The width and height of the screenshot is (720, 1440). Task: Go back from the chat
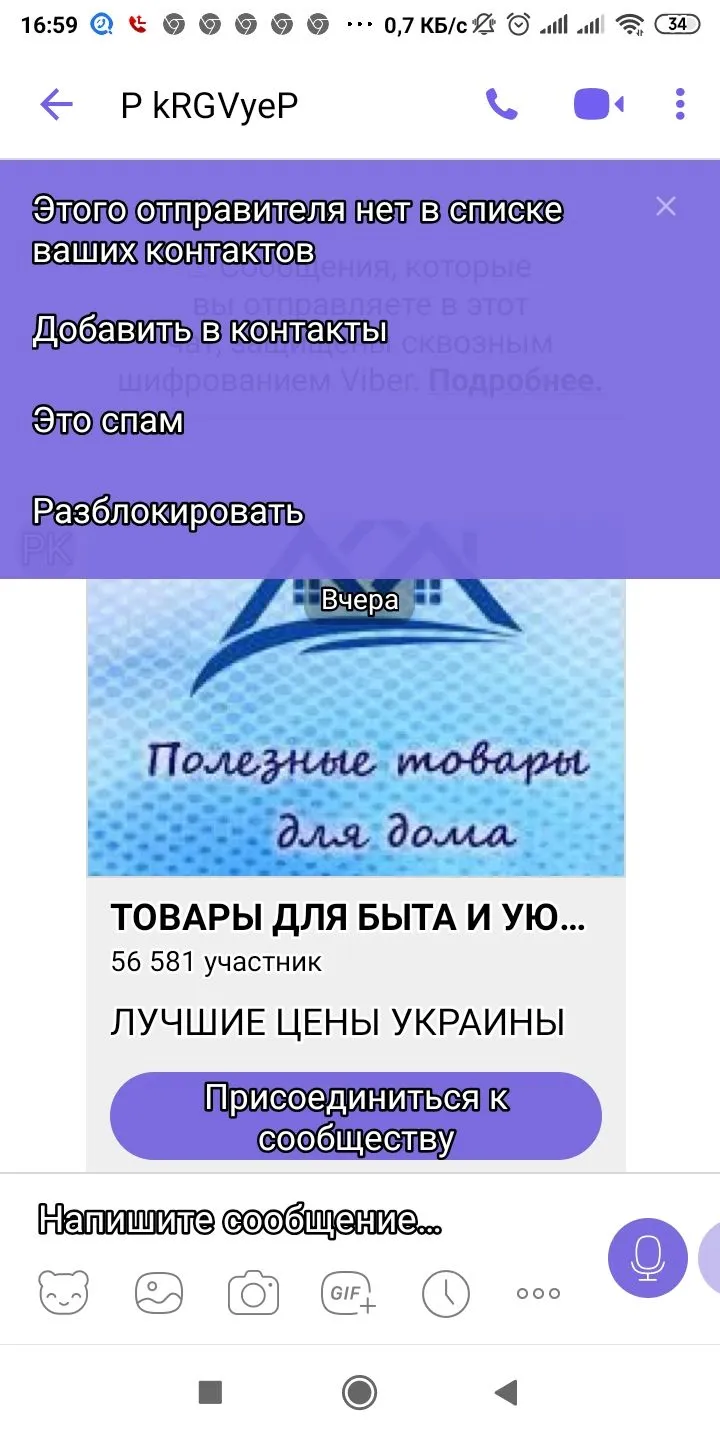click(x=56, y=105)
